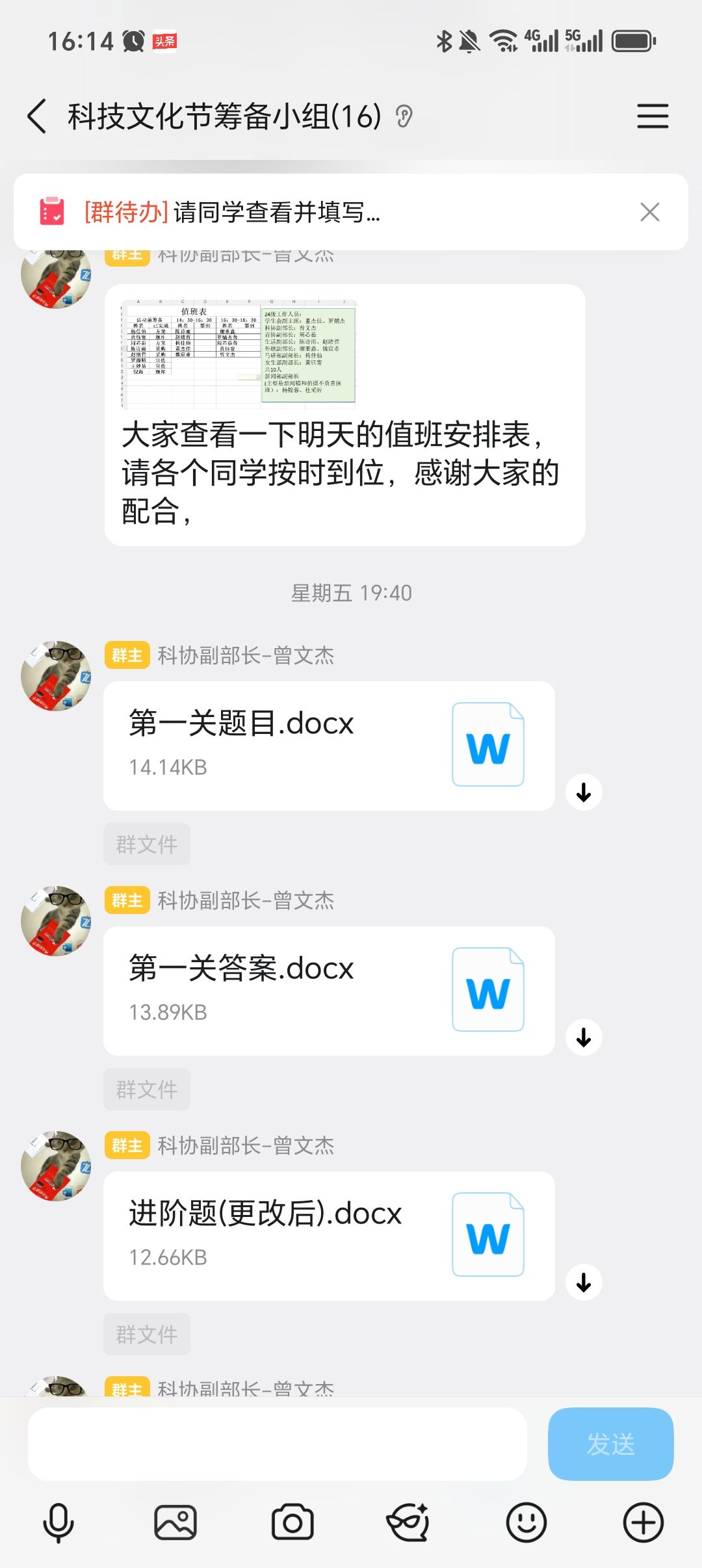Open the emoji panel
The image size is (702, 1568).
click(x=526, y=1522)
